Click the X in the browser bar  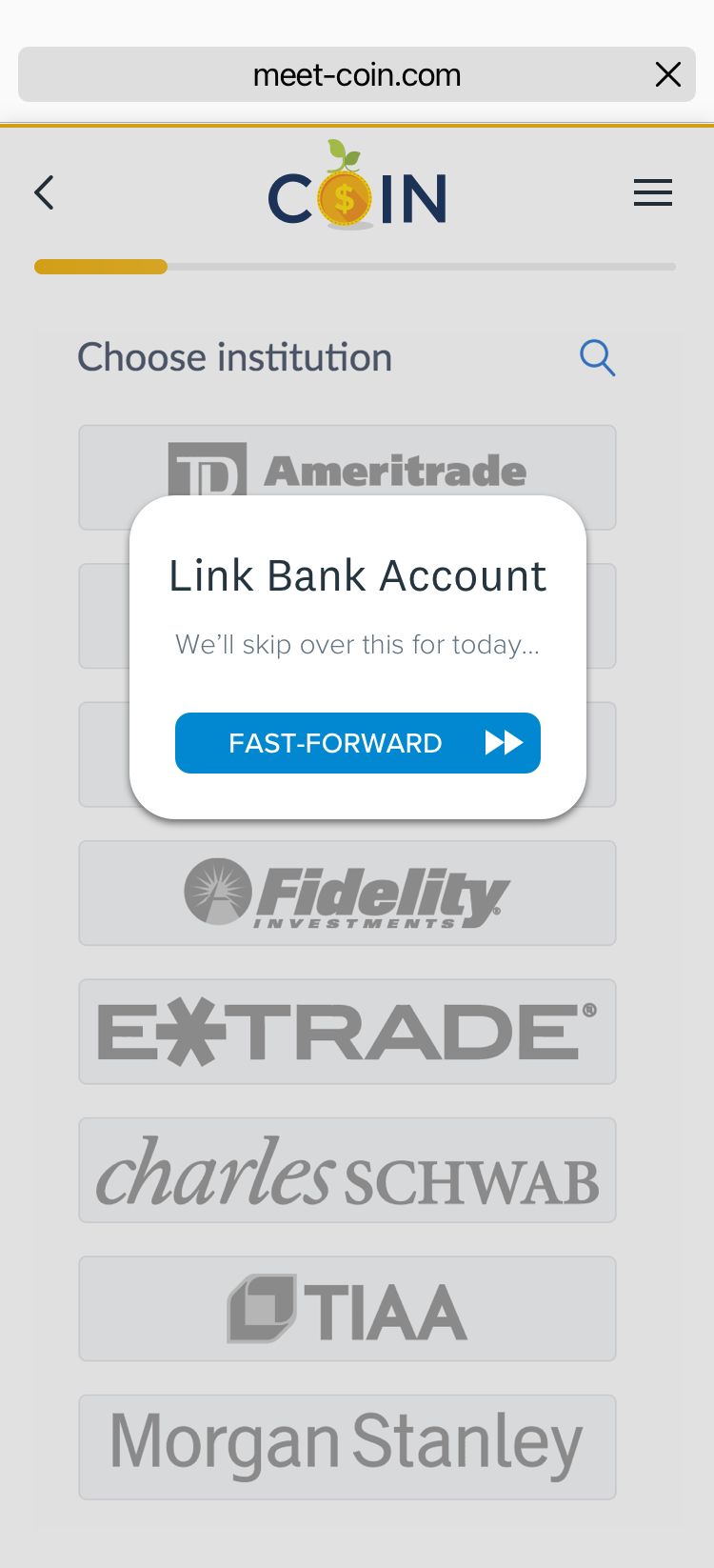[668, 73]
